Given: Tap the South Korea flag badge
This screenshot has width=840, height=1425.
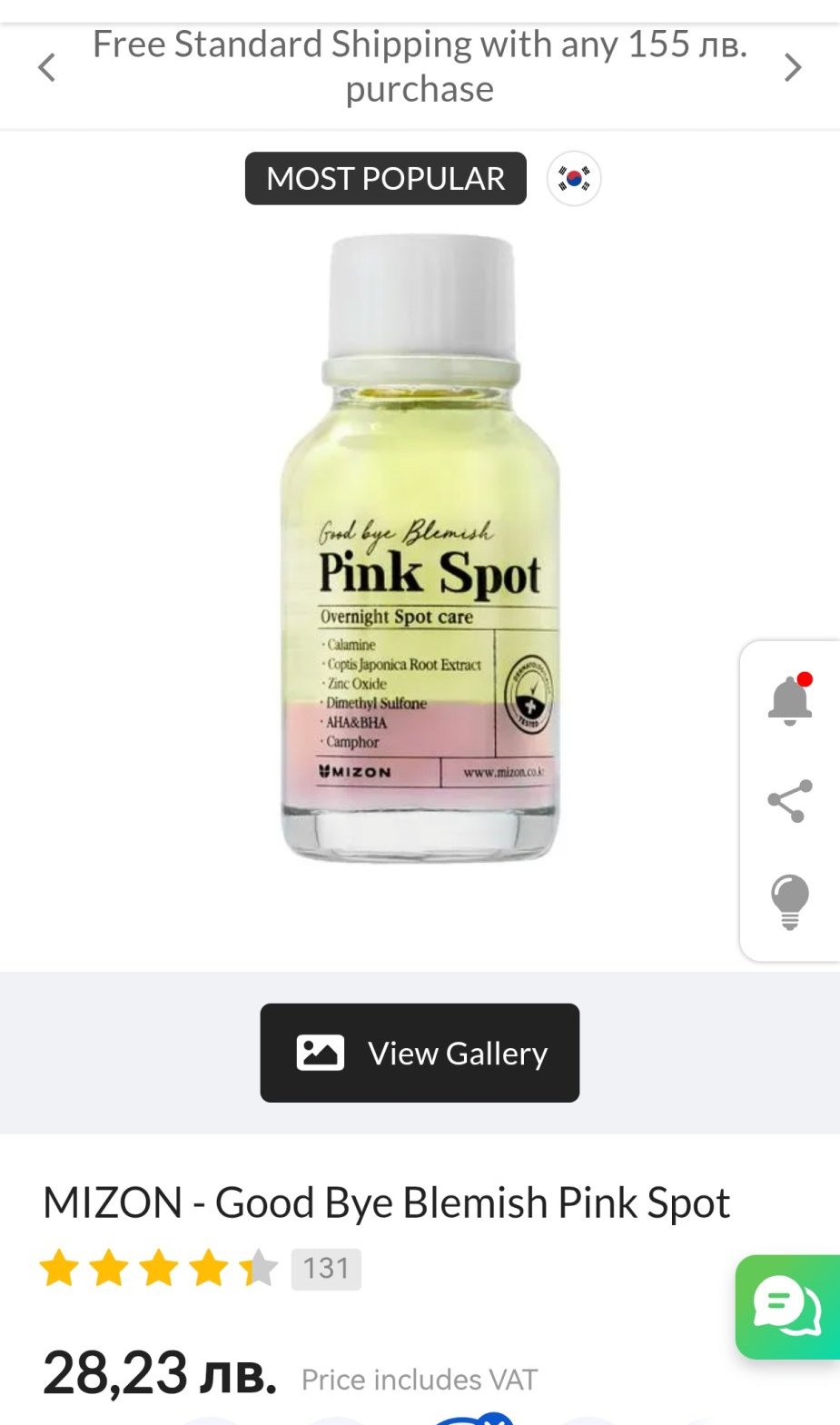Looking at the screenshot, I should (x=574, y=178).
